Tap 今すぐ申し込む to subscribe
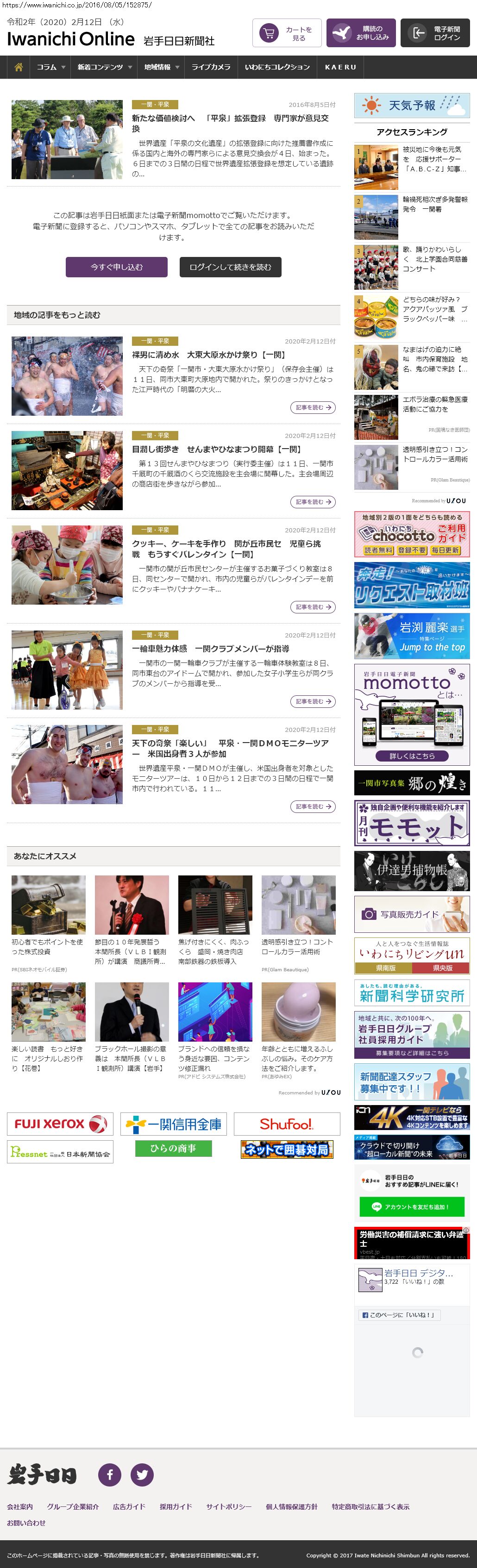 116,267
